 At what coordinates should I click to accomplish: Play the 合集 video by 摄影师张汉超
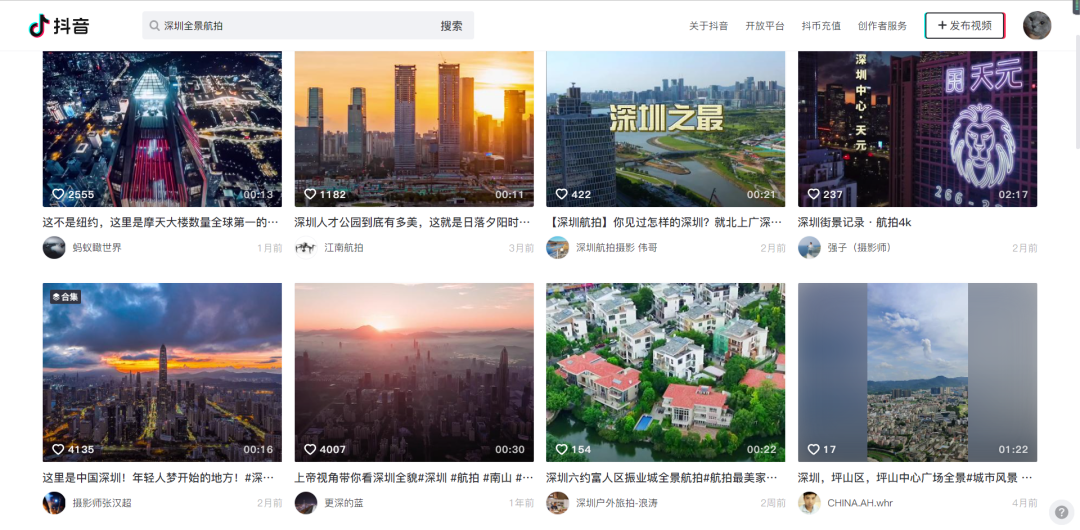point(162,372)
